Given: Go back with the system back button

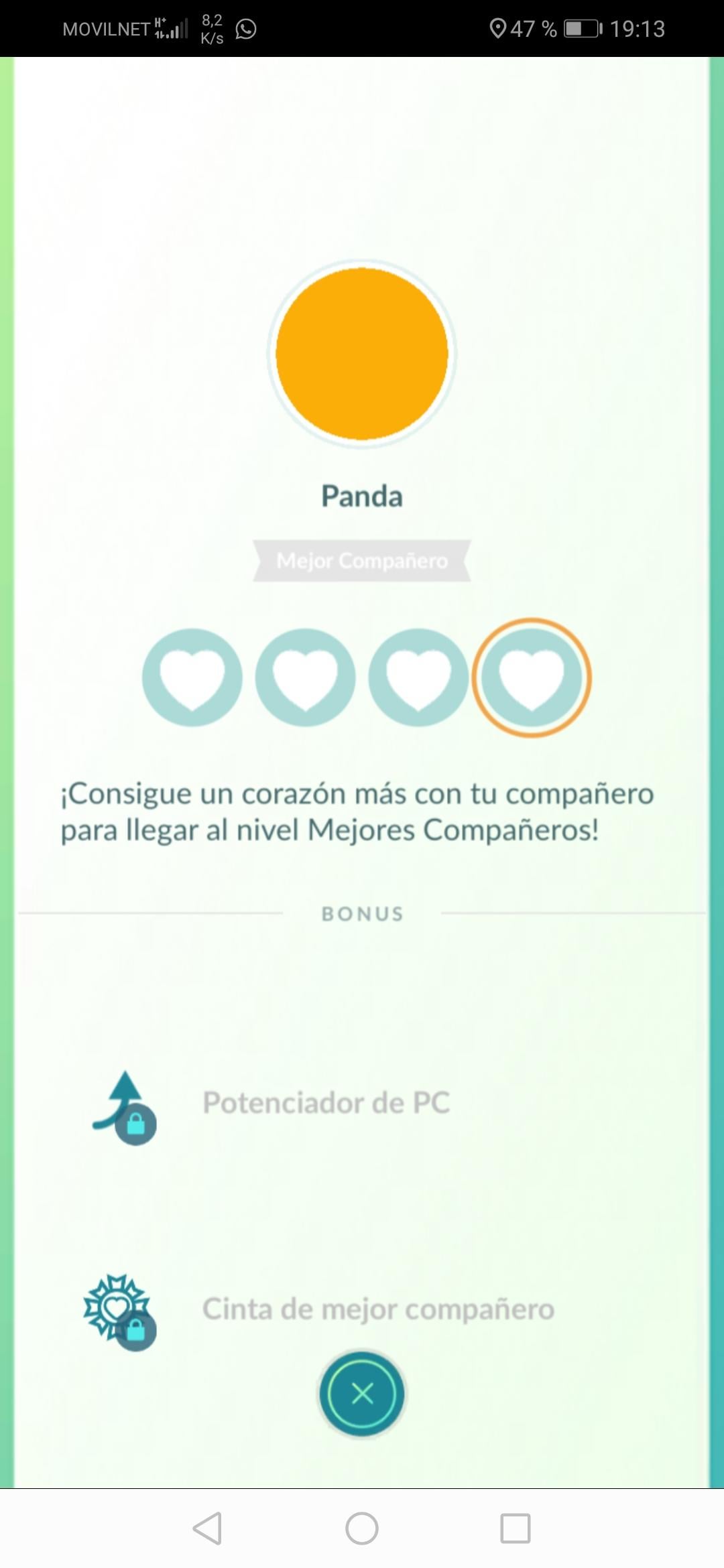Looking at the screenshot, I should tap(208, 1528).
